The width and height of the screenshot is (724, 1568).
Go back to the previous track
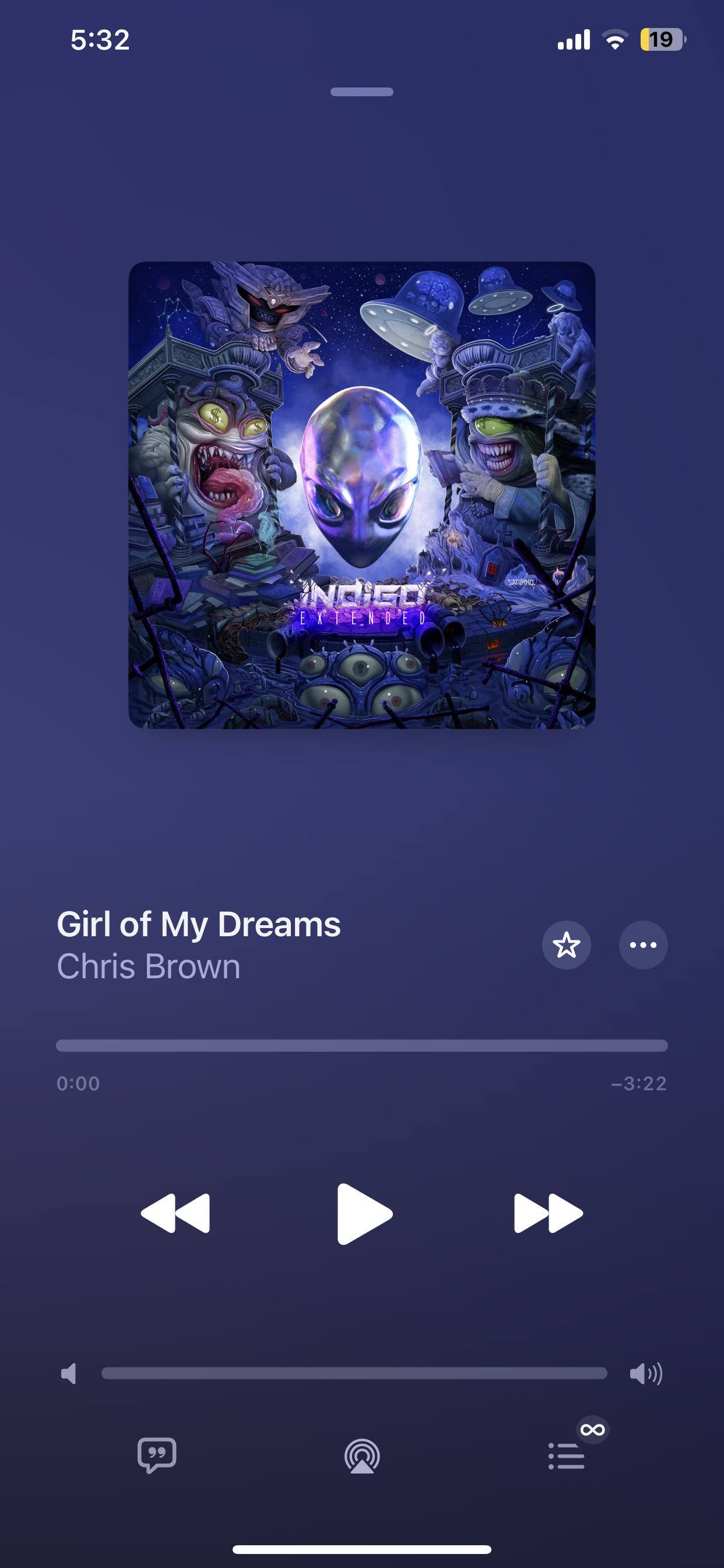tap(176, 1213)
